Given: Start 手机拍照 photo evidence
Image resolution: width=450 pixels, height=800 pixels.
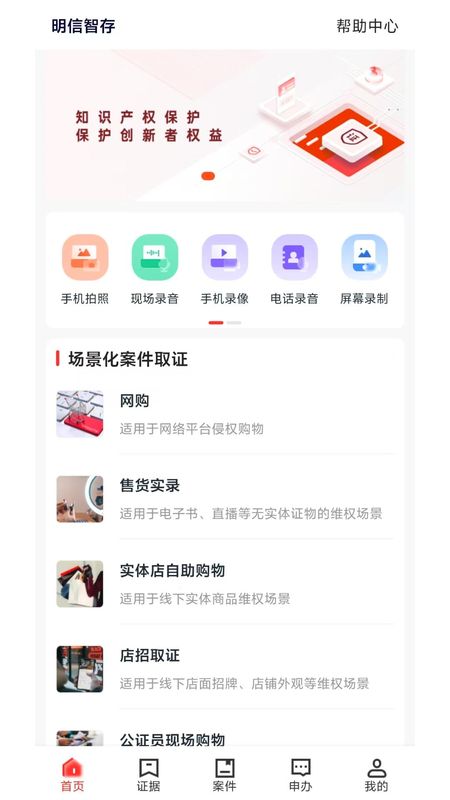Looking at the screenshot, I should [85, 270].
